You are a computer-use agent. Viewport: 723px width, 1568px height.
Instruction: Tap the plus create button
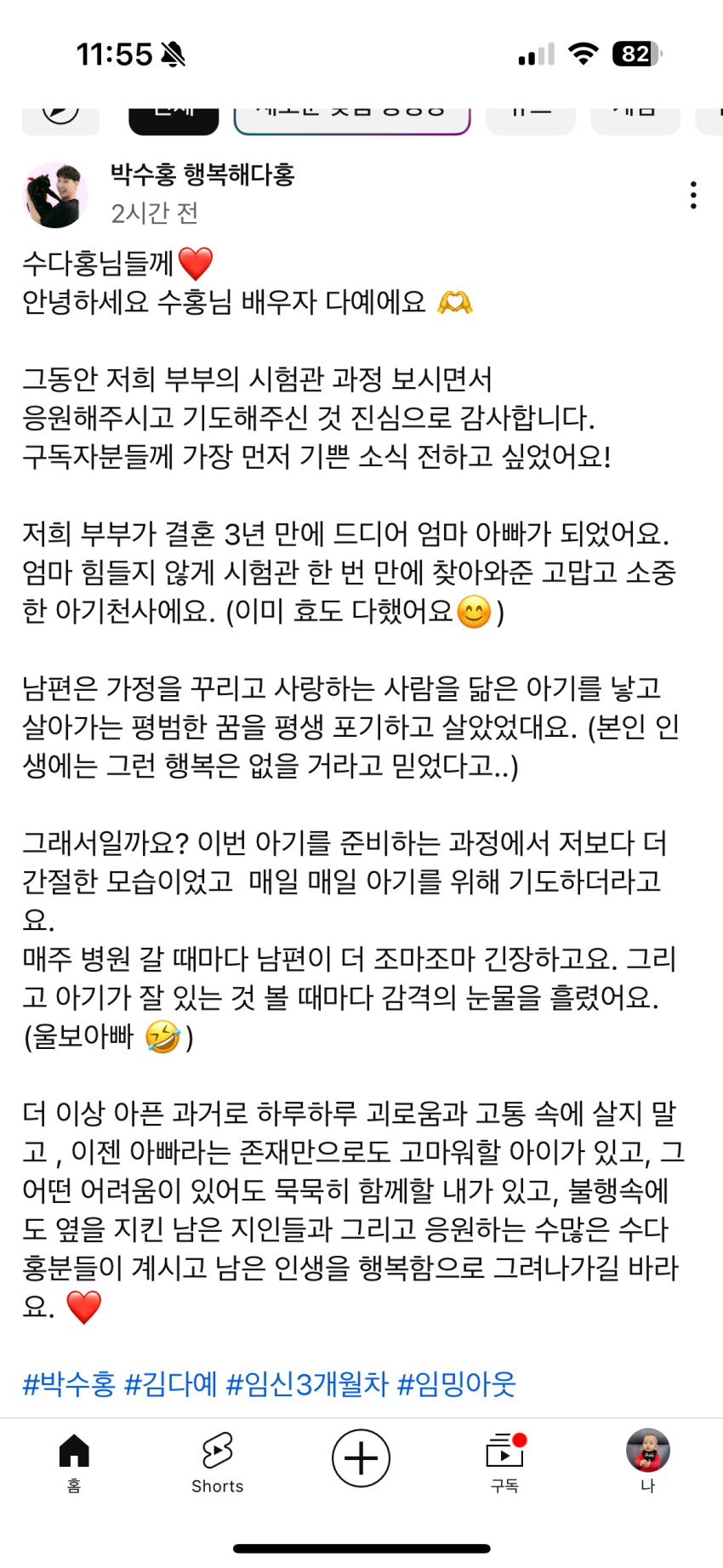(361, 1458)
